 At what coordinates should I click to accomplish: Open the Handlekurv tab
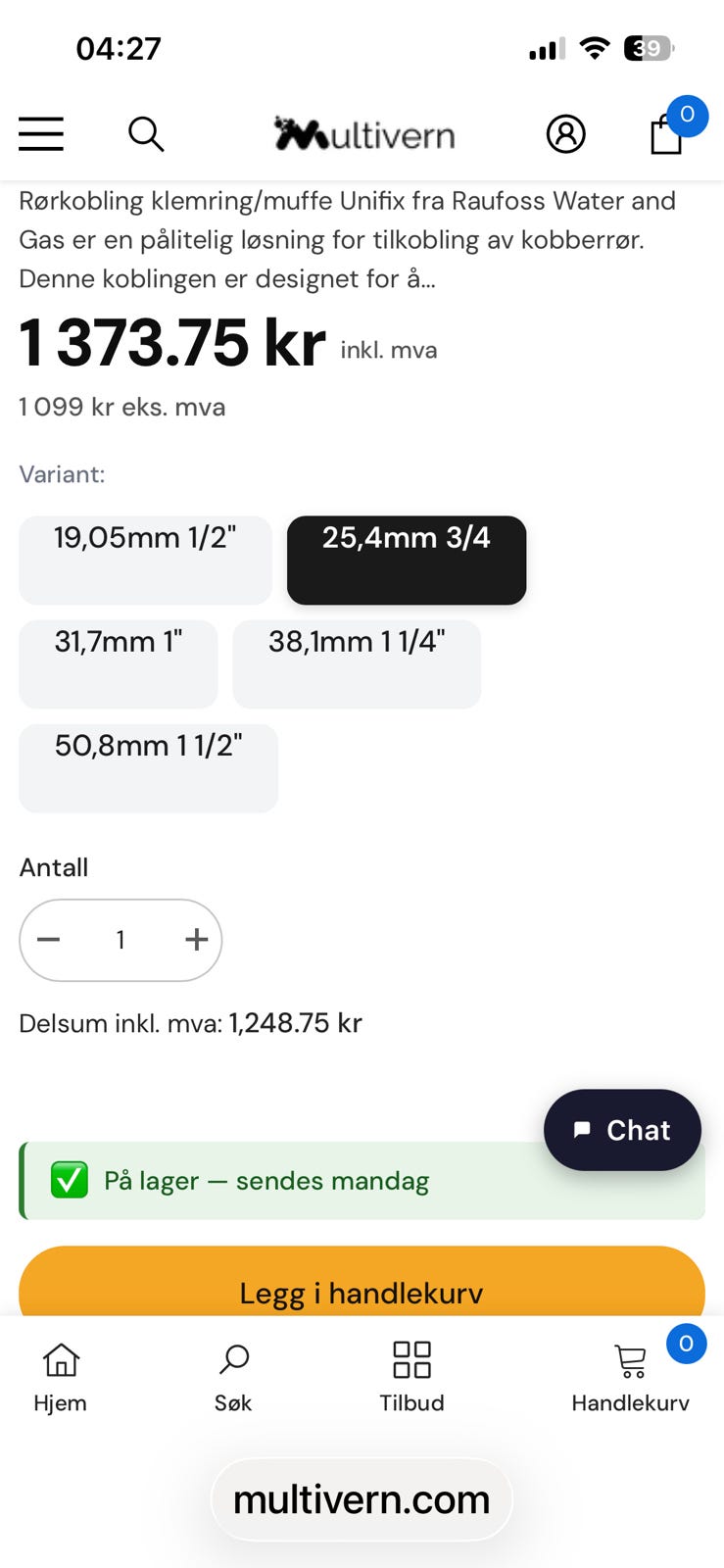click(x=631, y=1377)
